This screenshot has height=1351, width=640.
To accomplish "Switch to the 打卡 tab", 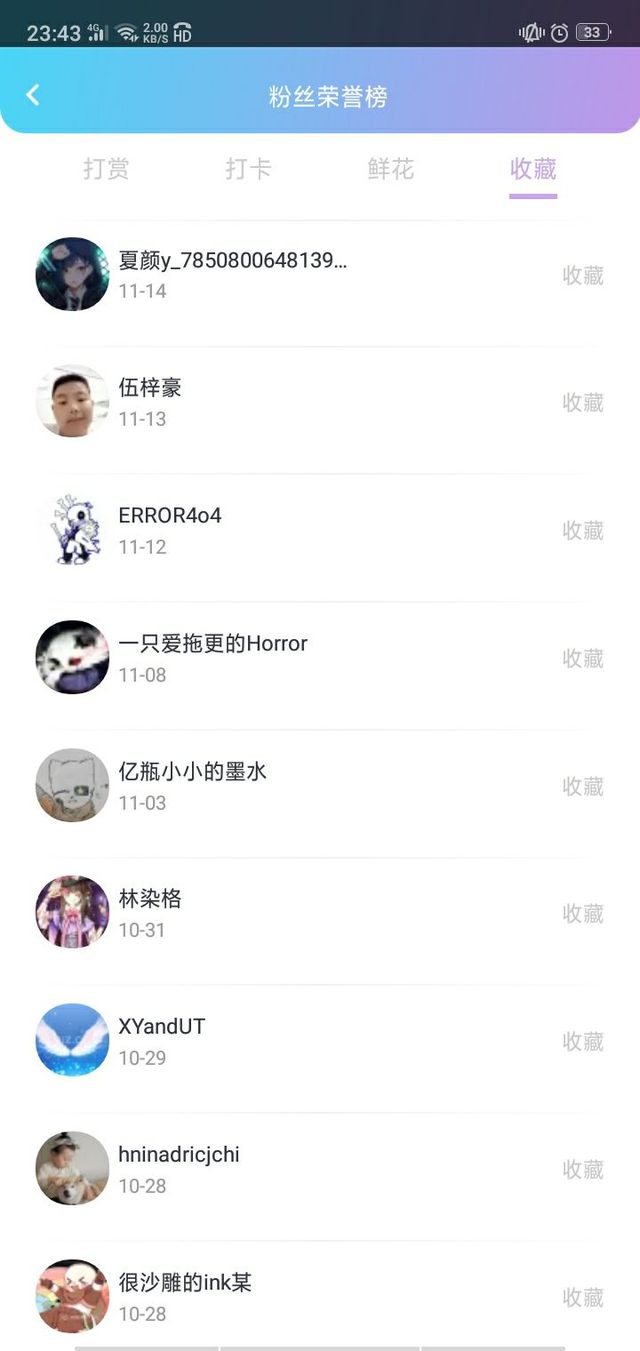I will (x=248, y=169).
